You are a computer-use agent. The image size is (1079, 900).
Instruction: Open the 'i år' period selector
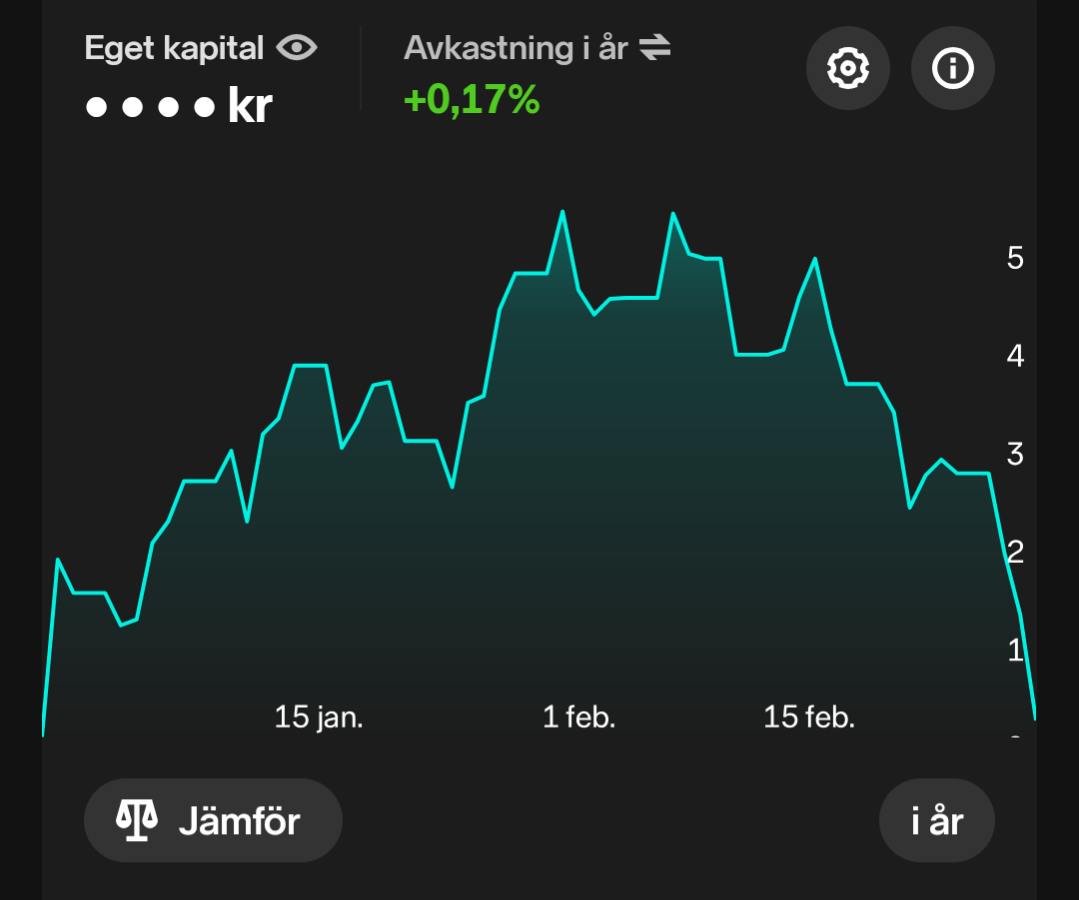(x=936, y=821)
